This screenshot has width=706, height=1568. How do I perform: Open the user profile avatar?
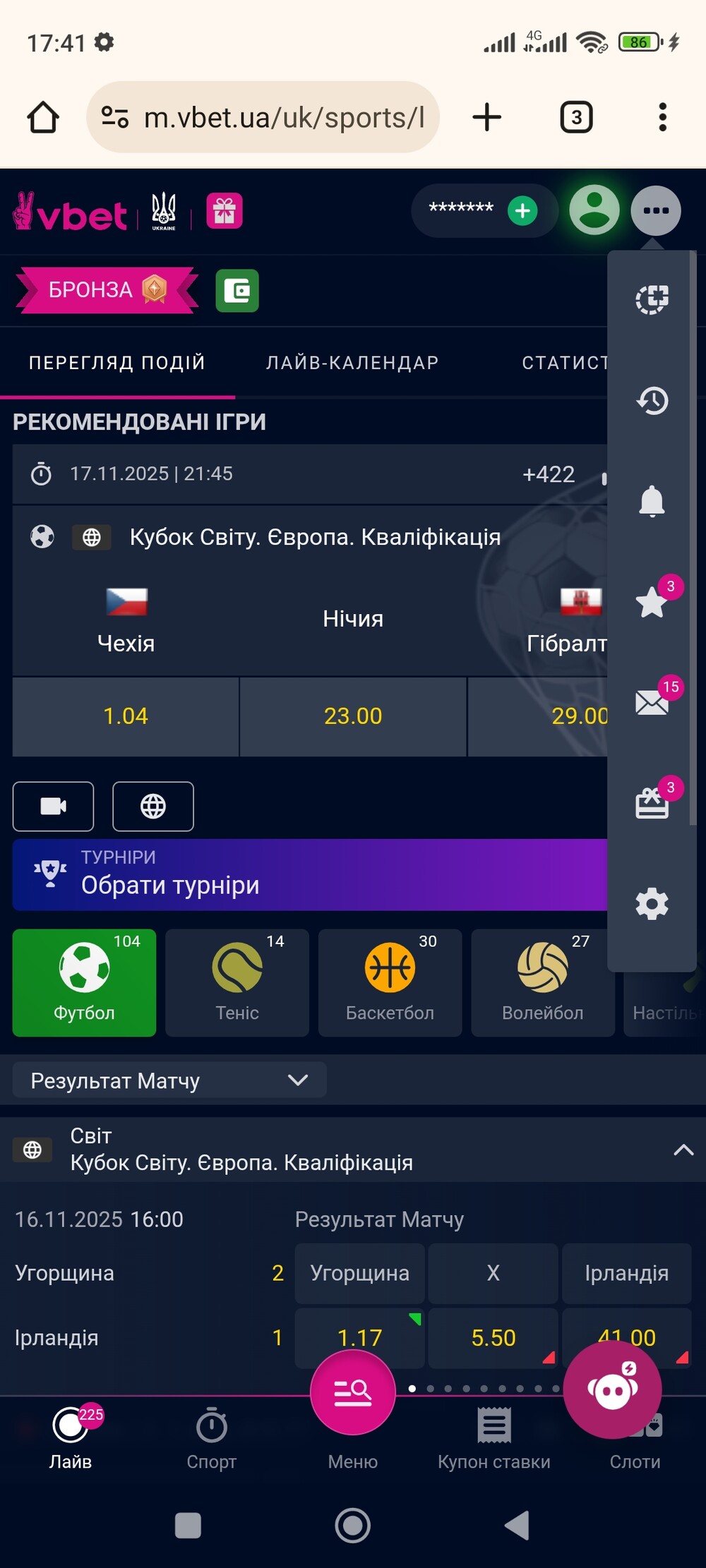click(x=594, y=210)
